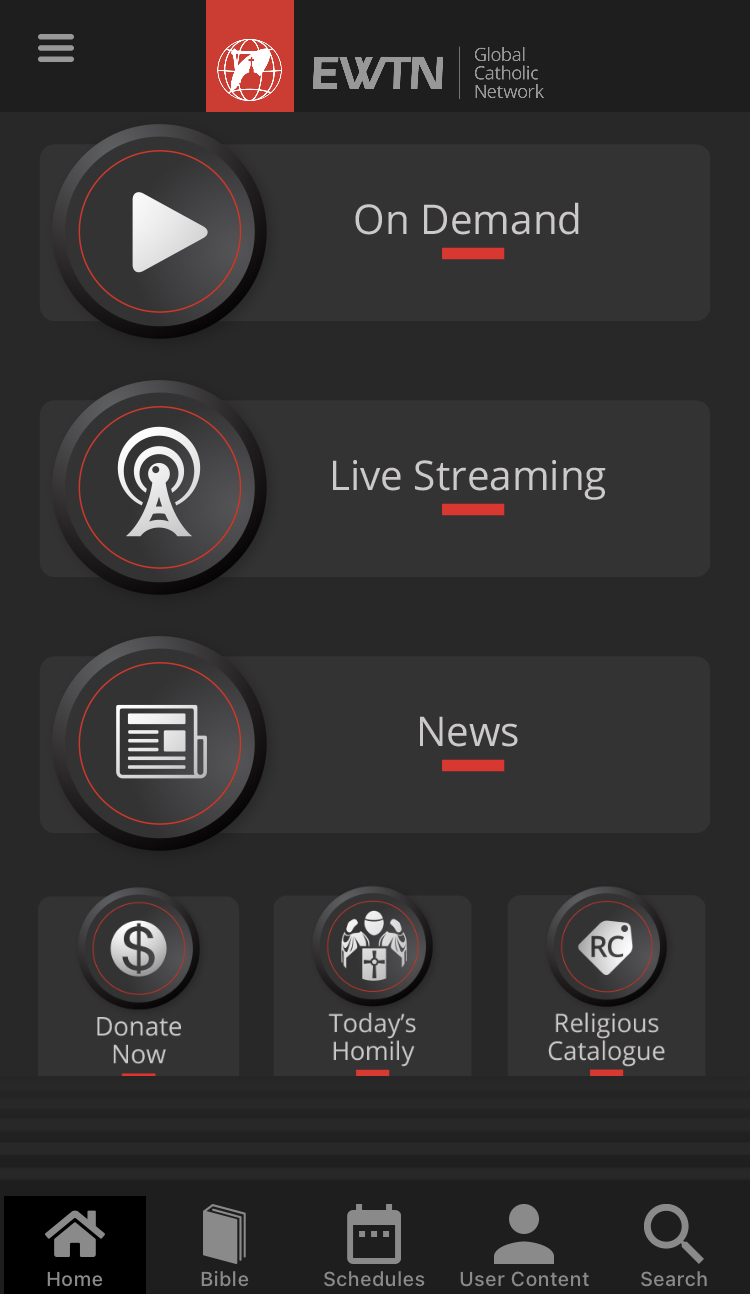Open the On Demand section
750x1294 pixels.
[375, 232]
